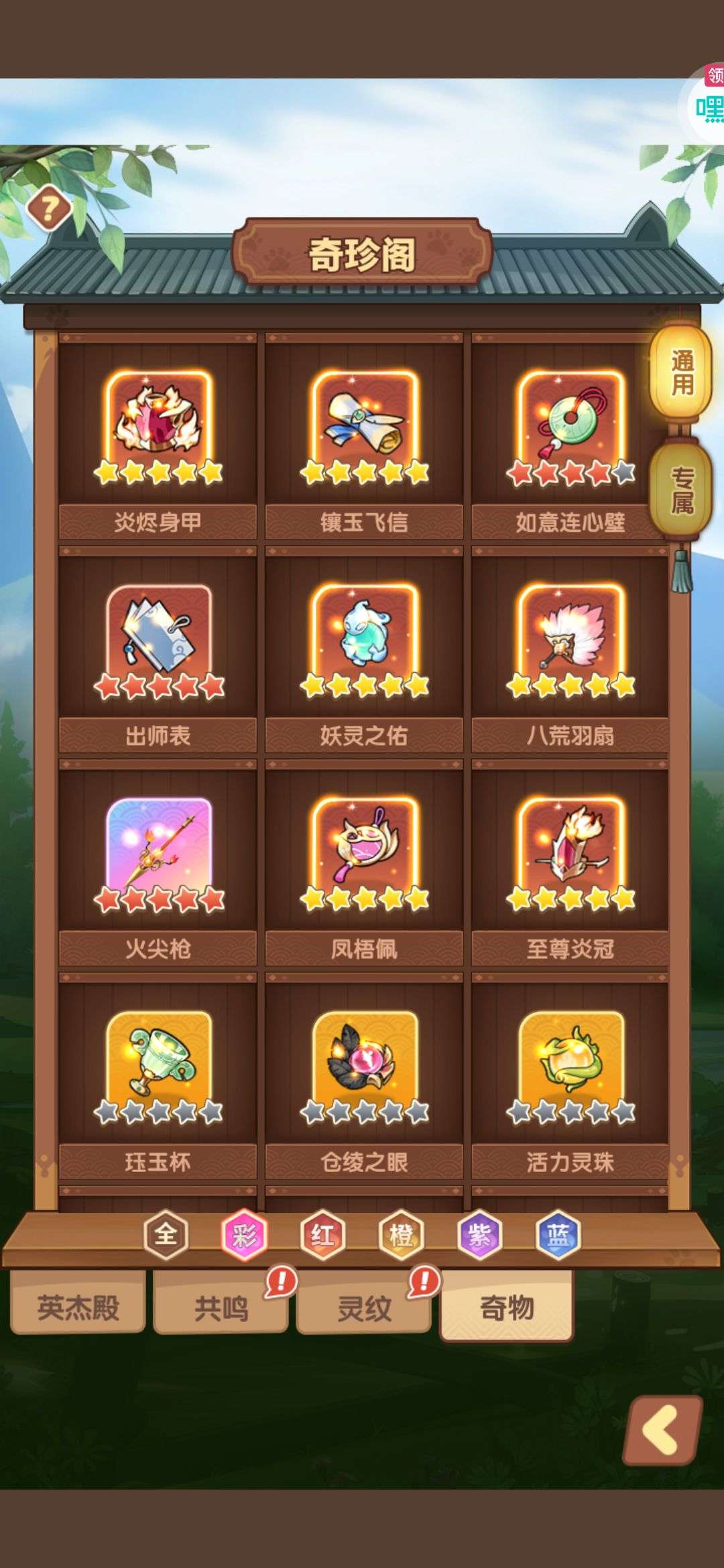Filter by 红 quality

(322, 1234)
